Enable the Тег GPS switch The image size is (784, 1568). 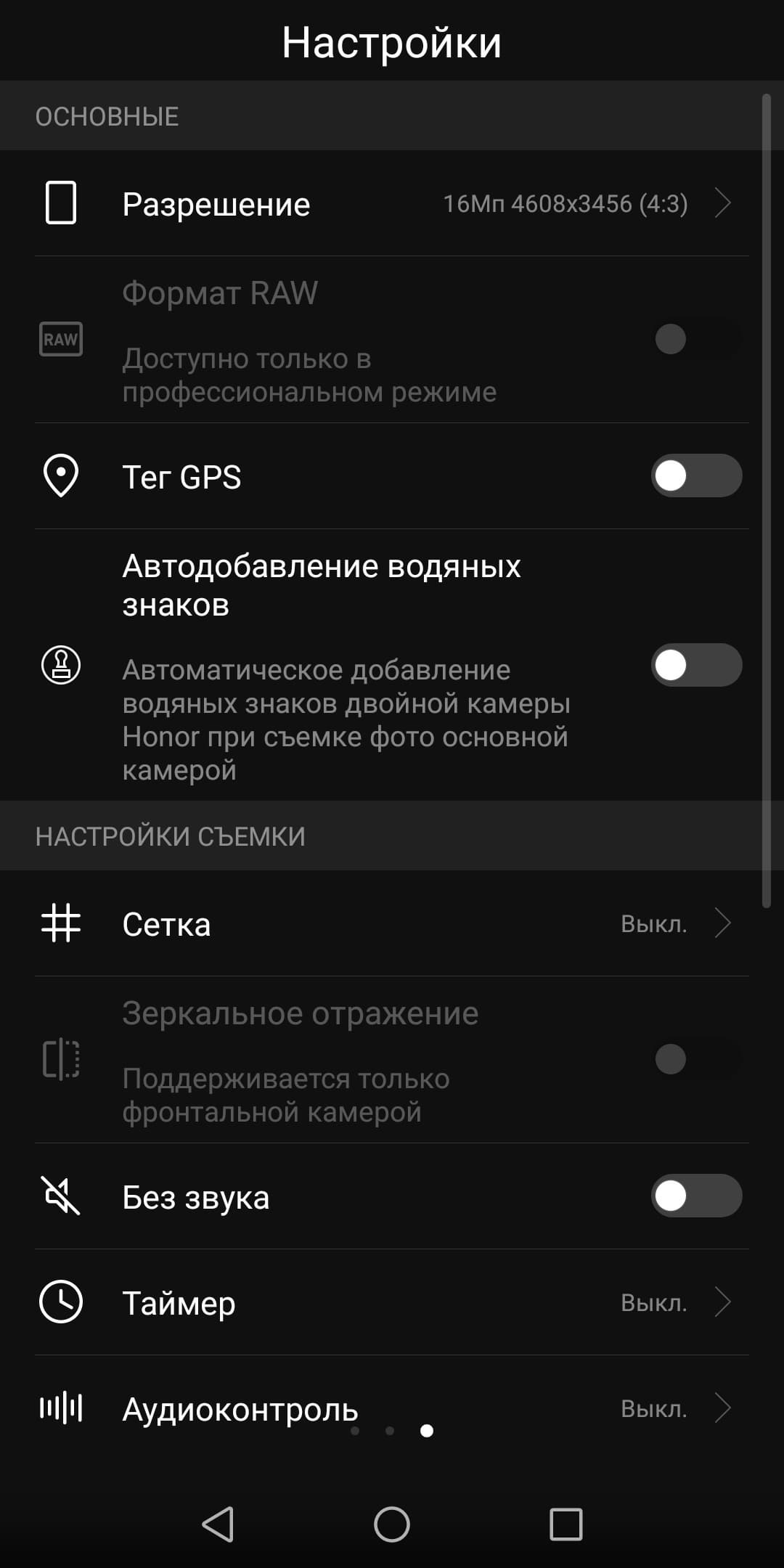(695, 476)
